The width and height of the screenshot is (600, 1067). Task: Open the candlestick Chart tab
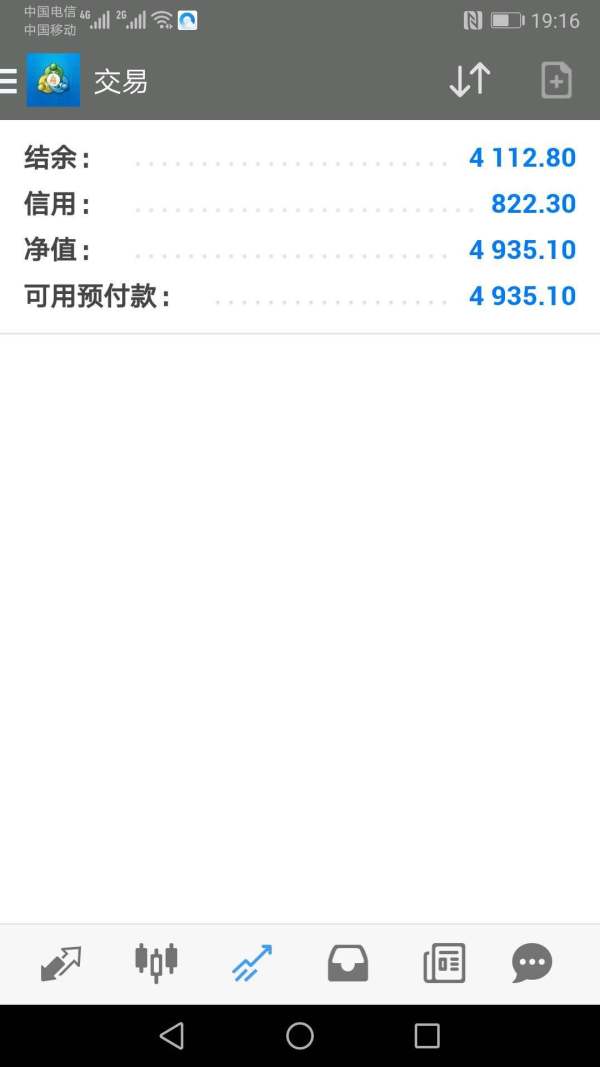(x=156, y=963)
